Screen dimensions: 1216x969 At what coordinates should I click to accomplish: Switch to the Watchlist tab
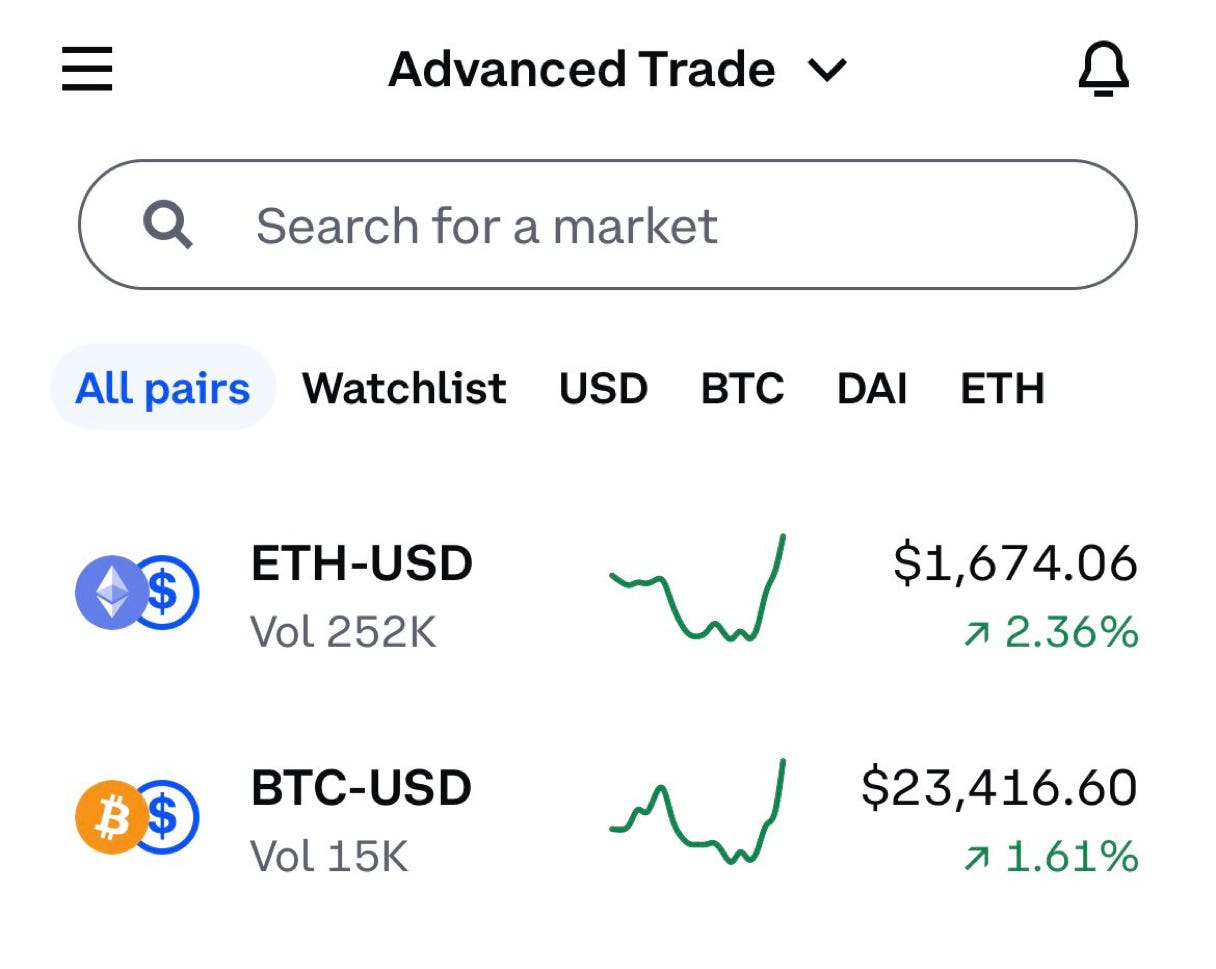[x=404, y=388]
